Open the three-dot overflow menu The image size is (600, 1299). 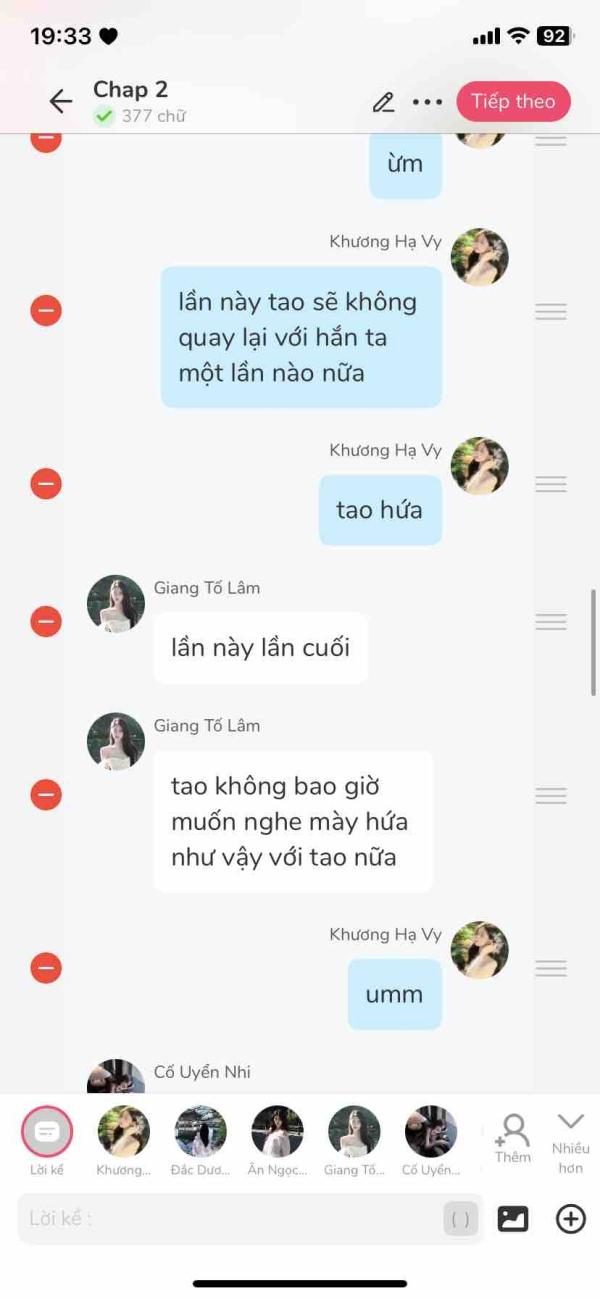[427, 102]
